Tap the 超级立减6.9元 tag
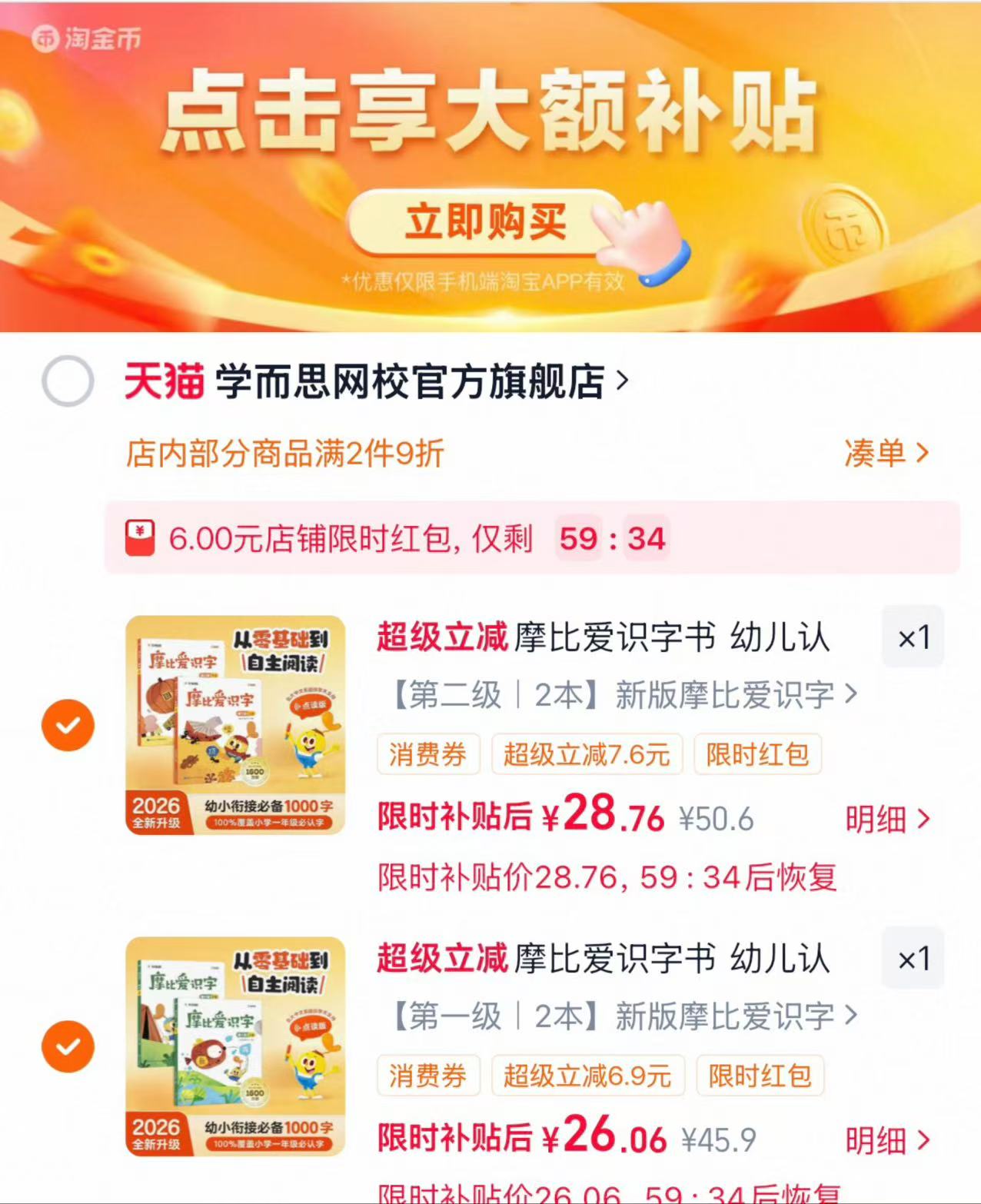This screenshot has width=981, height=1204. click(x=587, y=1076)
